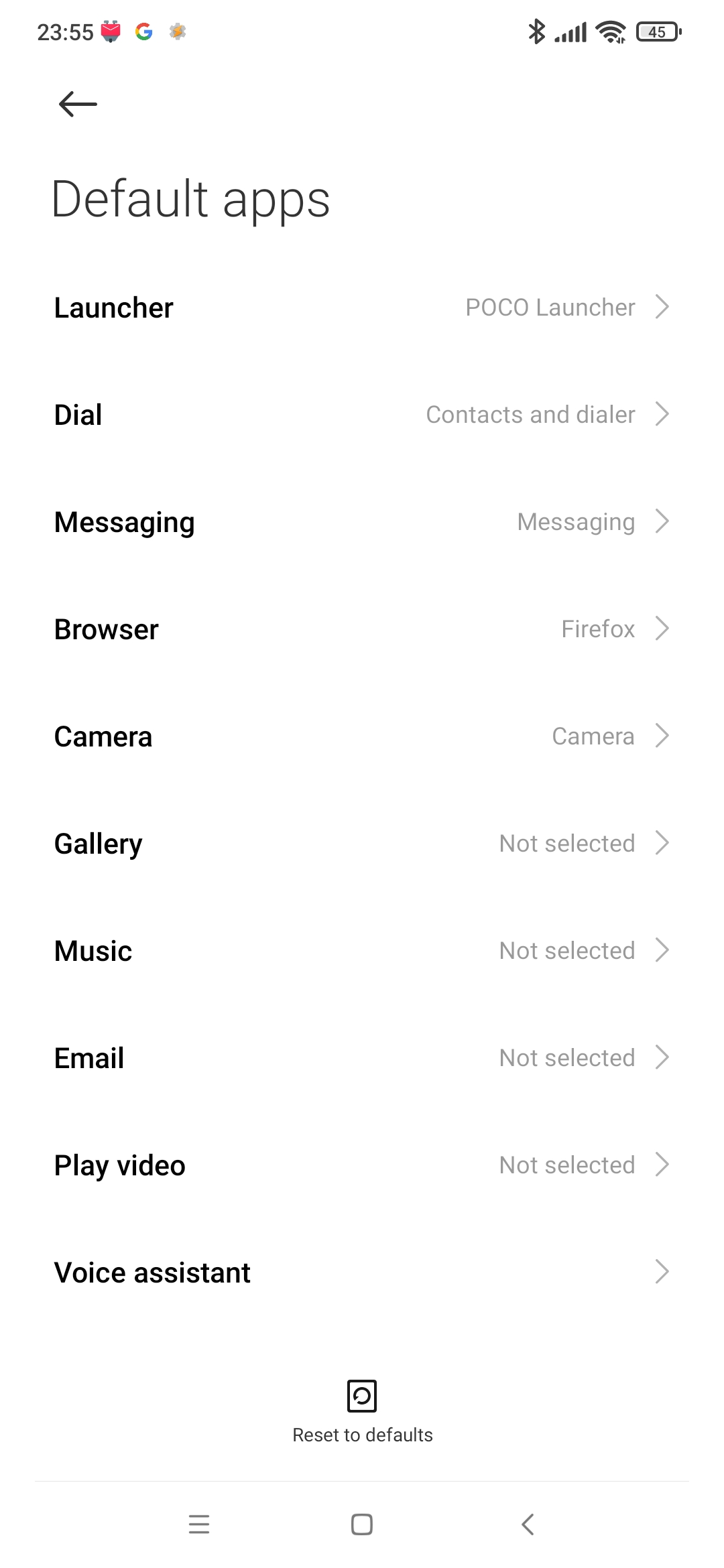
Task: Open the Messaging default app row
Action: [x=362, y=522]
